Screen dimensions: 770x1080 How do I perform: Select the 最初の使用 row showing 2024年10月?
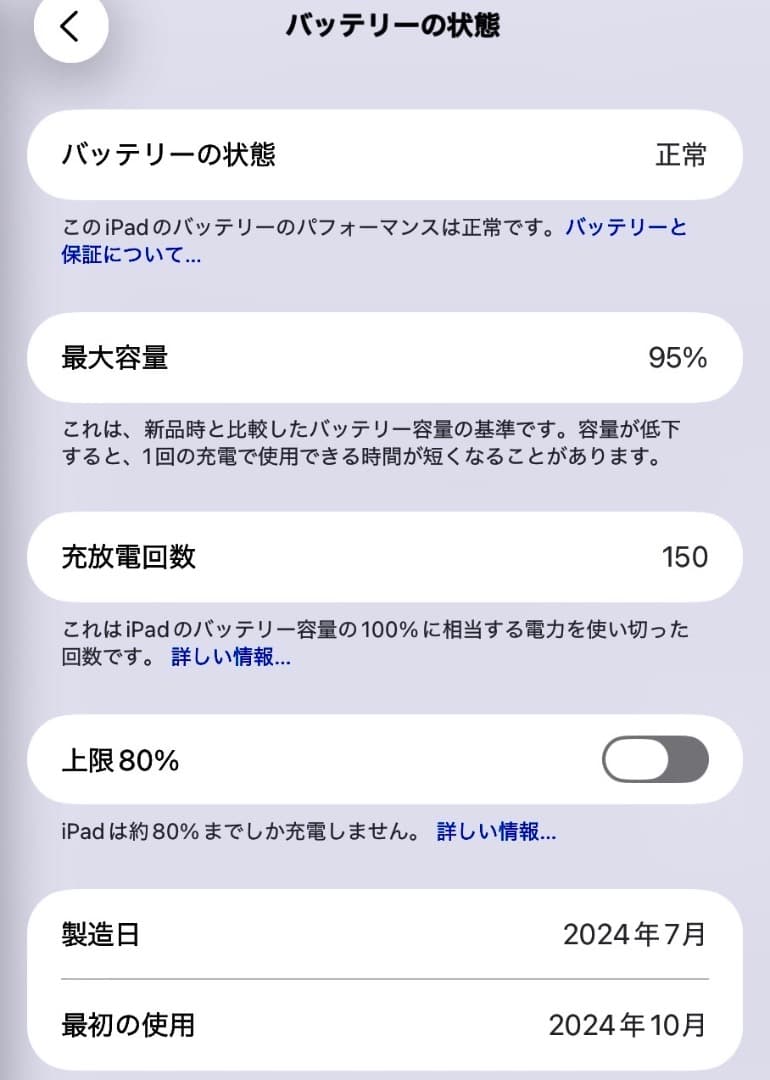pos(385,1025)
